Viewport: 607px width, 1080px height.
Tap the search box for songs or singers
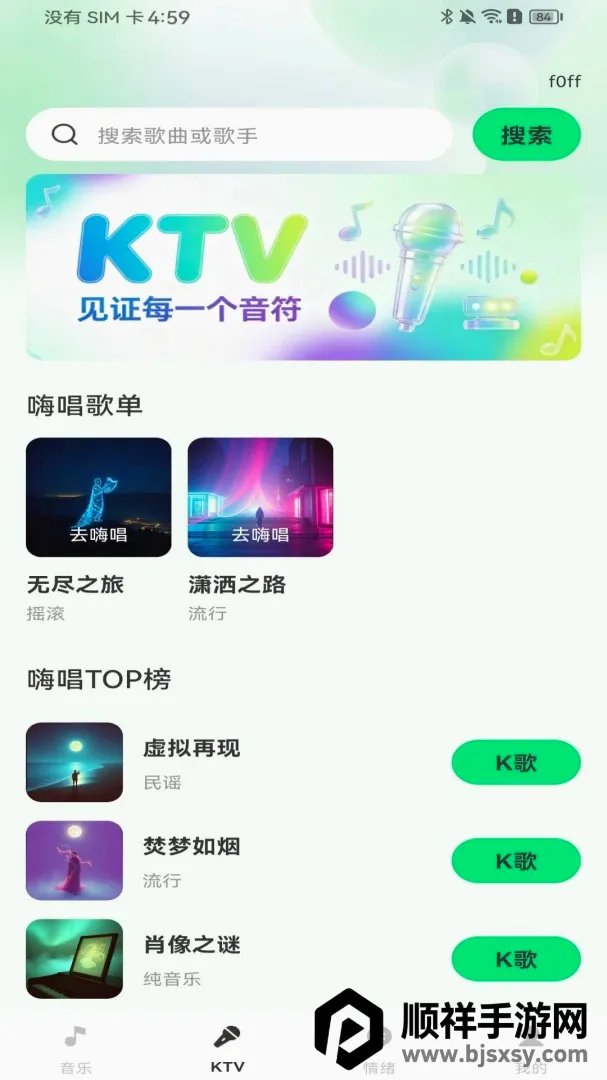coord(239,135)
